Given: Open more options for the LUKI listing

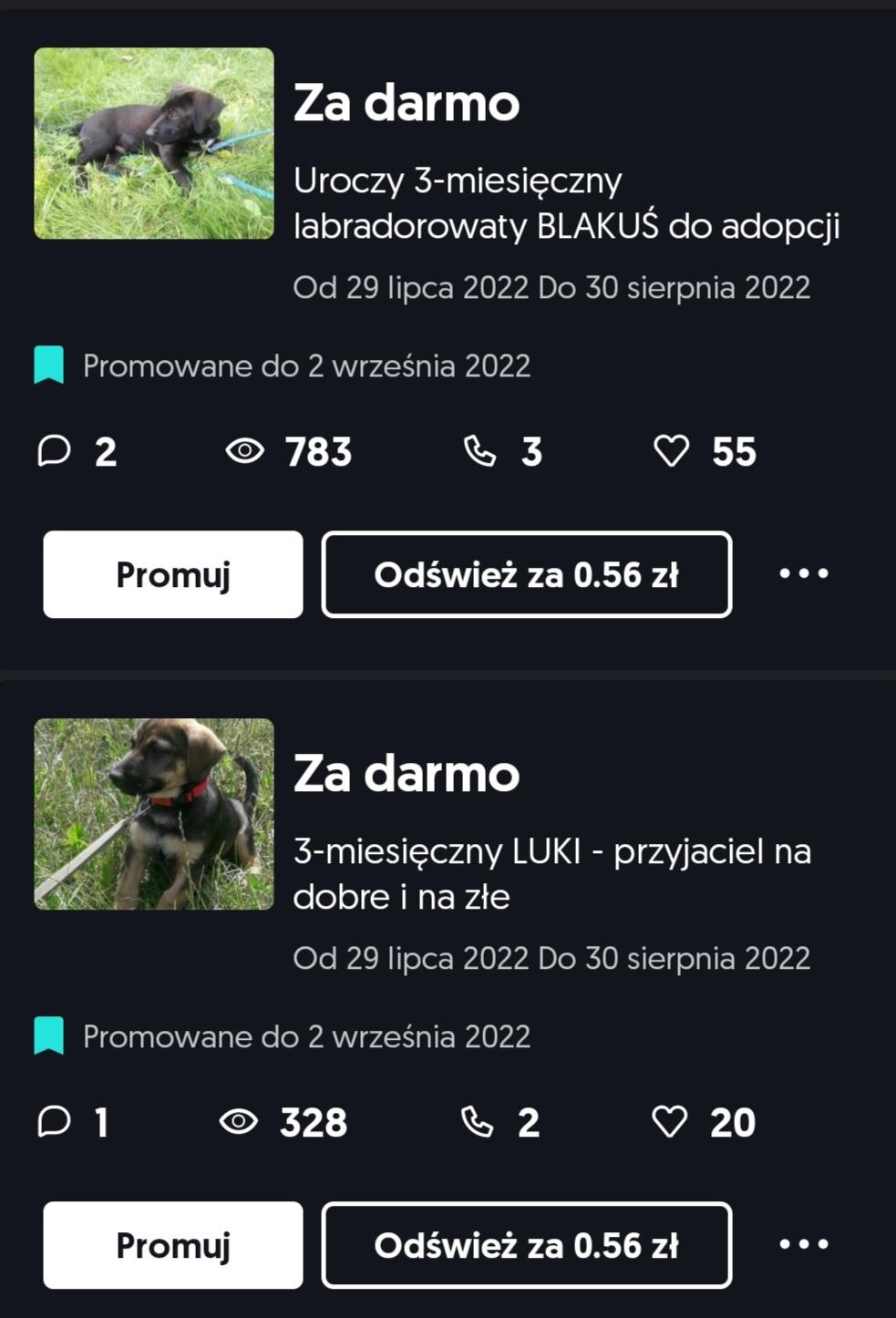Looking at the screenshot, I should 804,1244.
